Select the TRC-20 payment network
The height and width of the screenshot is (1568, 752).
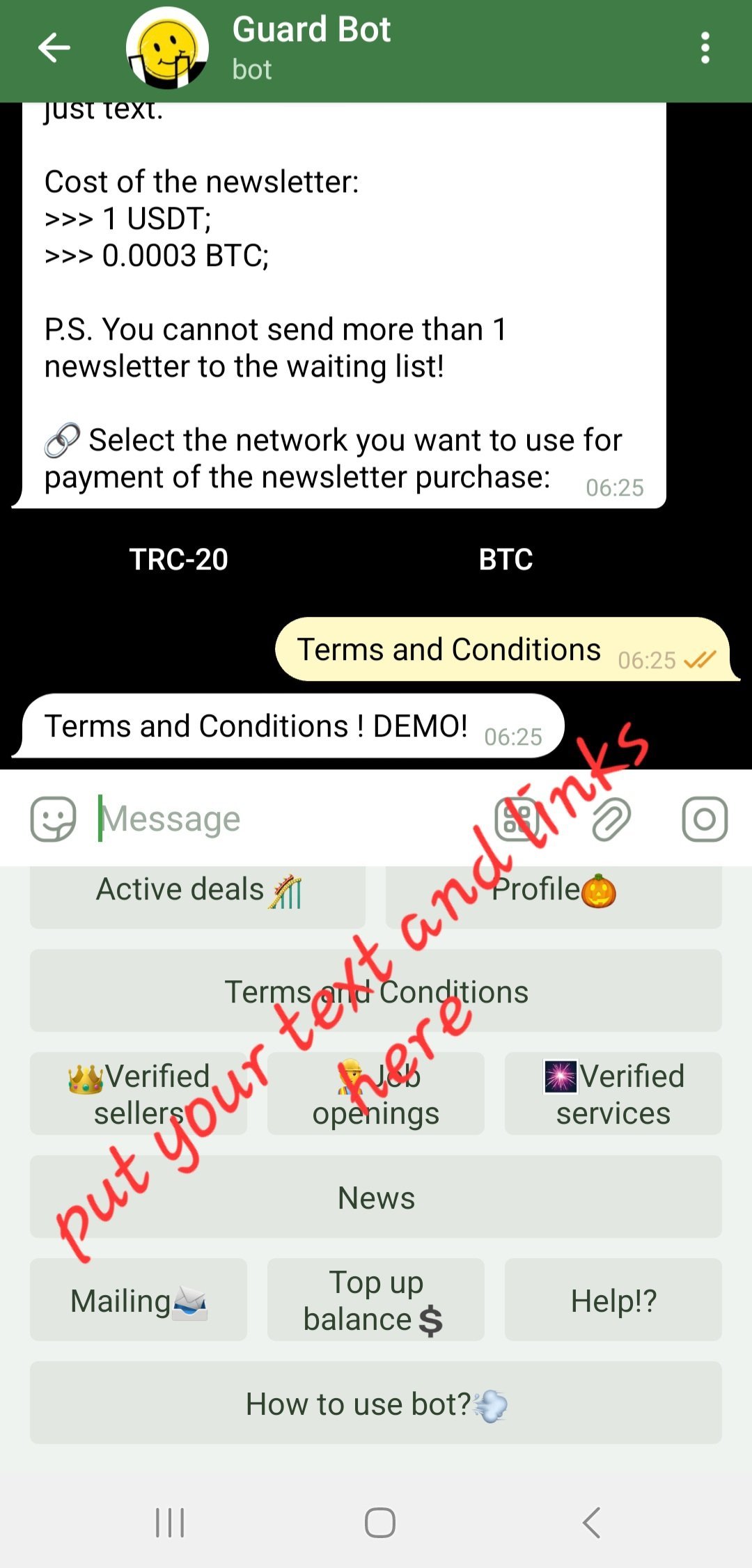click(x=179, y=560)
